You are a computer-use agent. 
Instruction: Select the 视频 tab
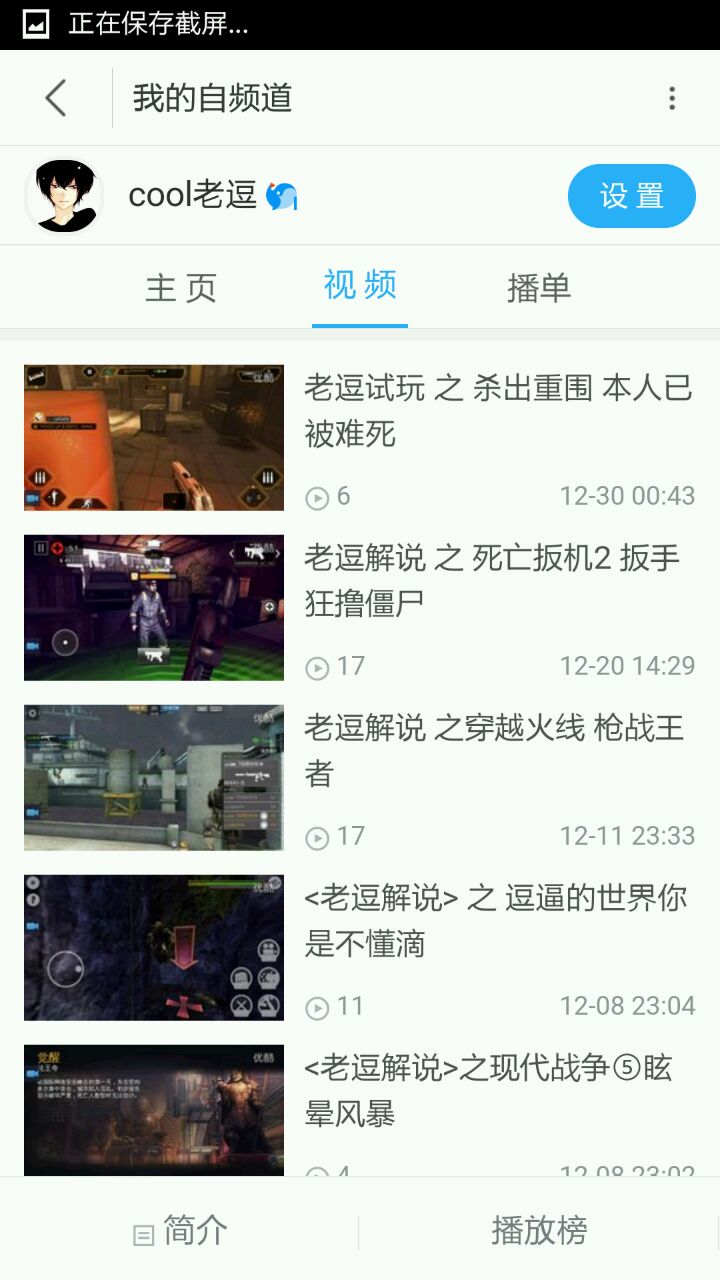[x=360, y=286]
